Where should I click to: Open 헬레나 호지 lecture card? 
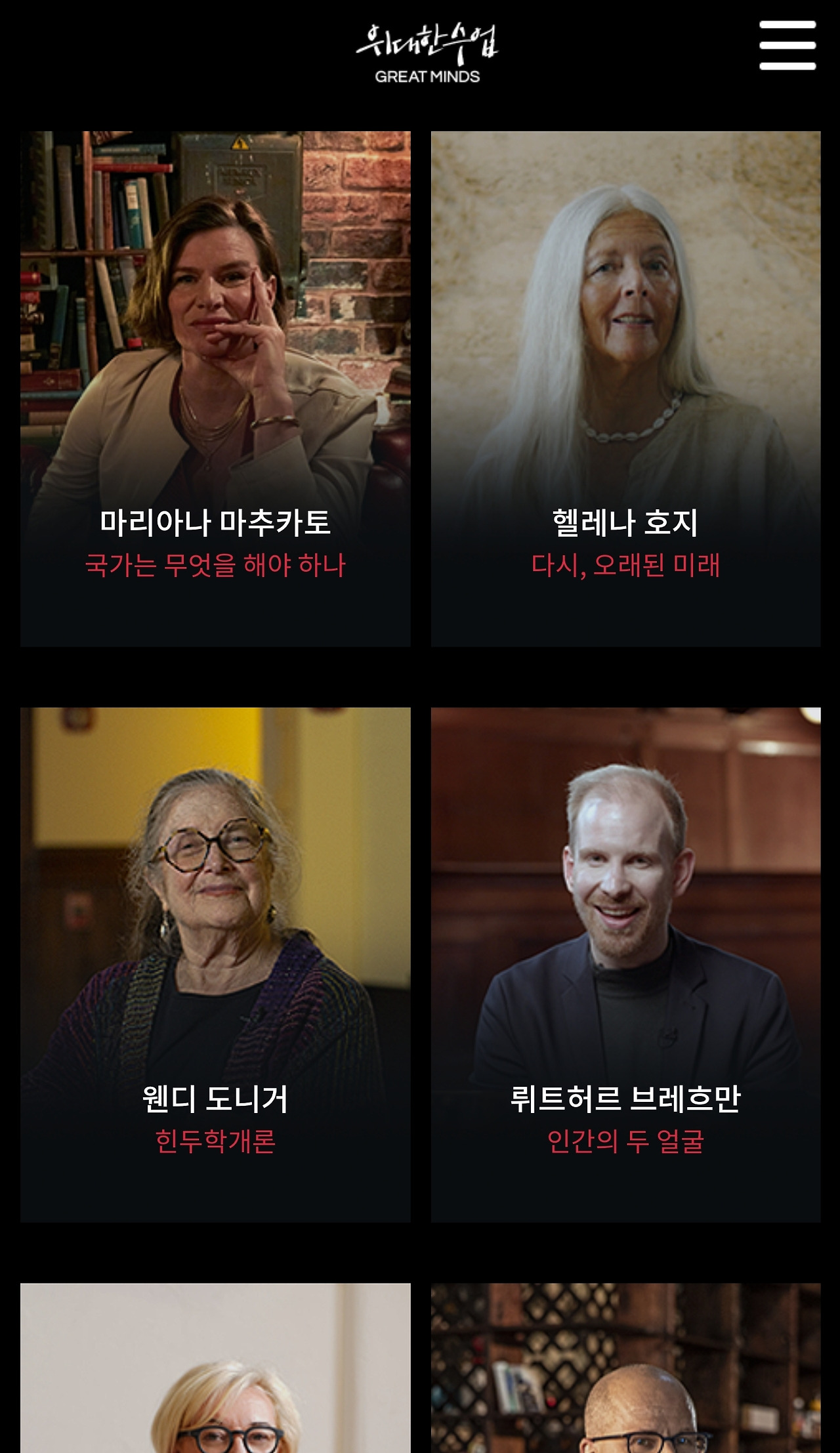(625, 389)
